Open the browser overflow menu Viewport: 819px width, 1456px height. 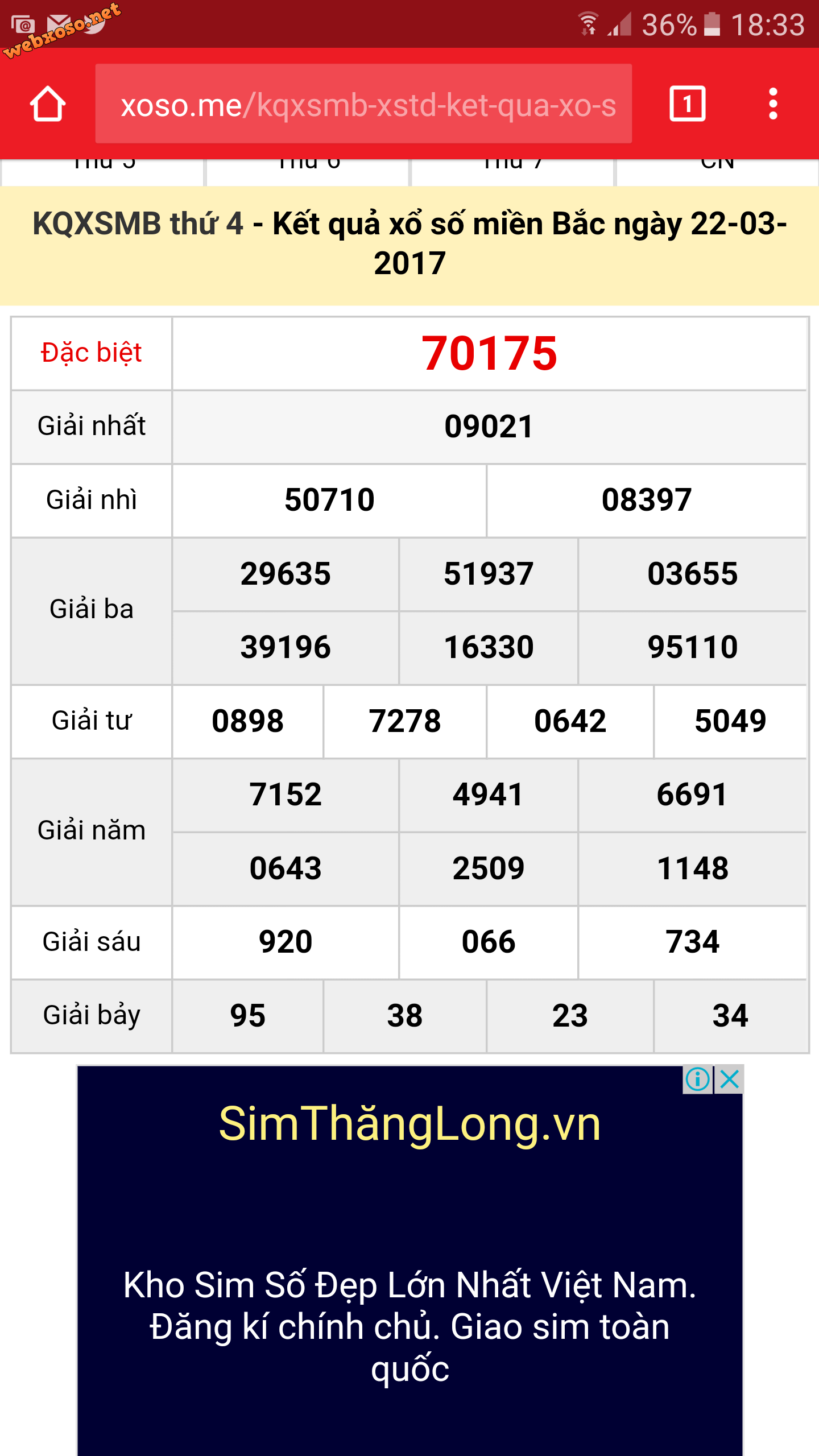772,104
